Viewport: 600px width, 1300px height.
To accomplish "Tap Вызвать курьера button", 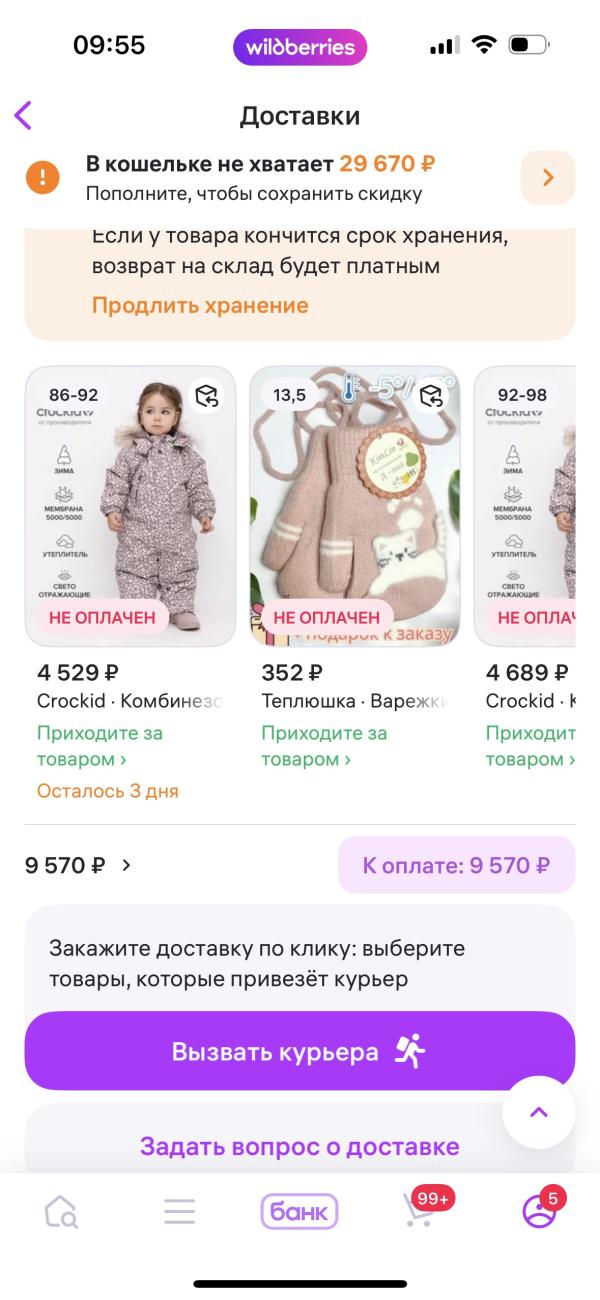I will point(300,1051).
